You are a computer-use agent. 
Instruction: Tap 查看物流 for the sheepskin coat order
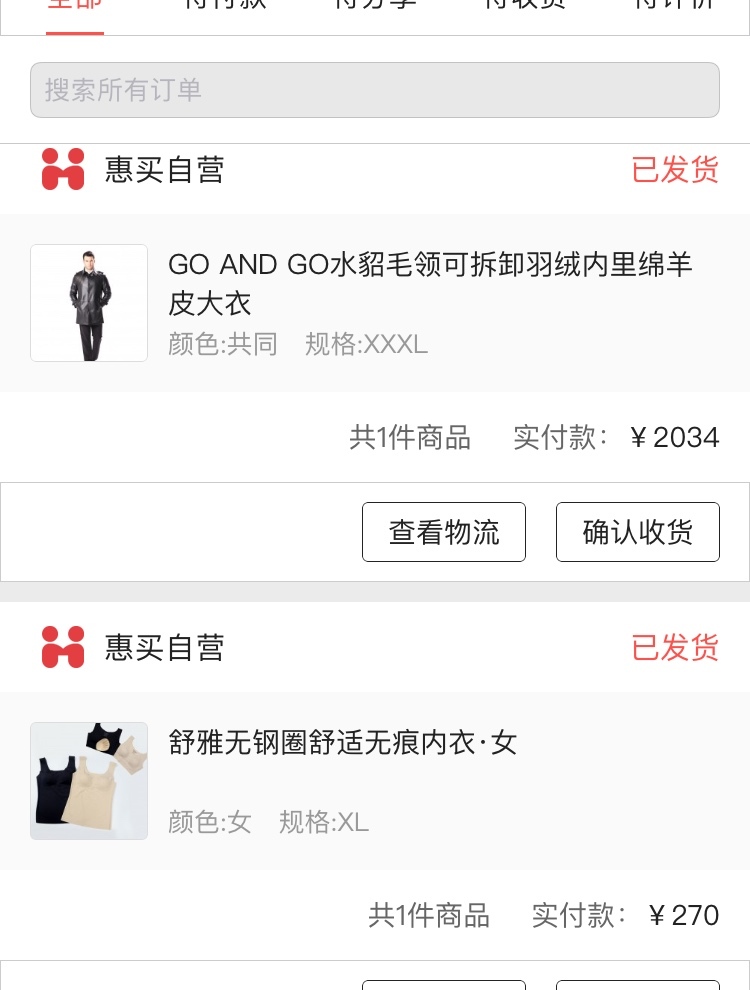coord(443,532)
